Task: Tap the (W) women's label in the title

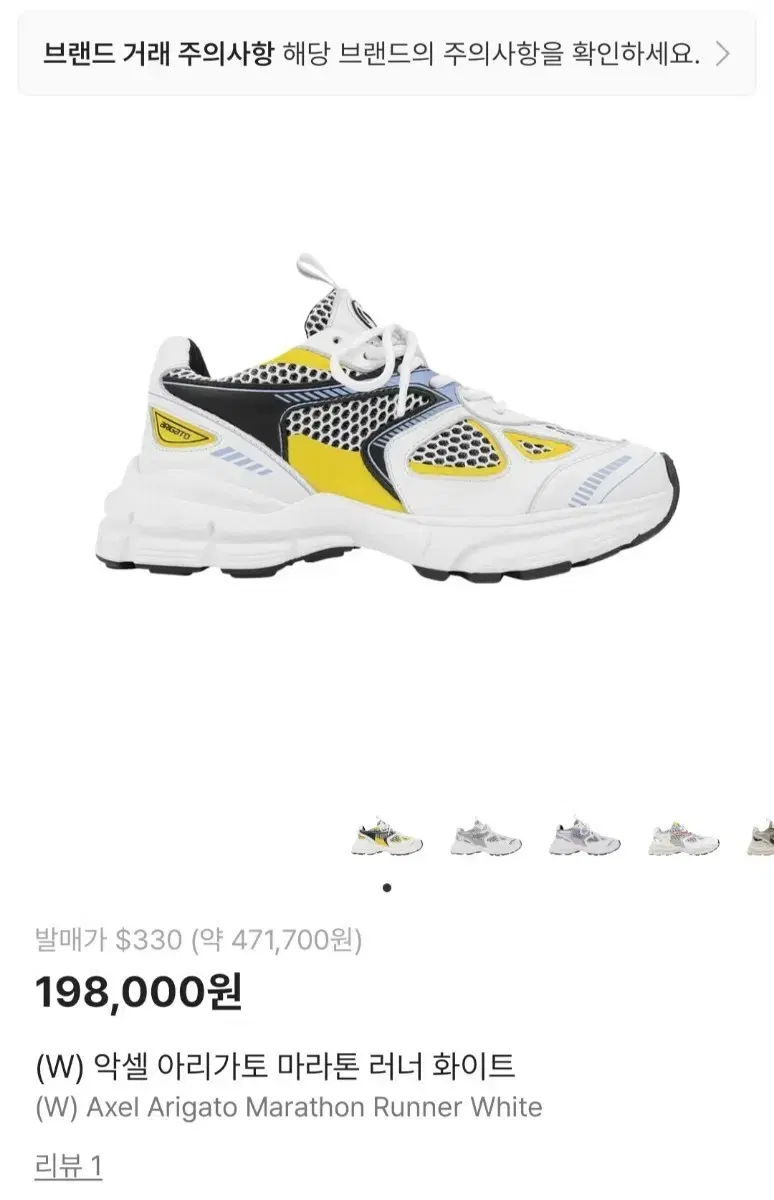Action: click(54, 1070)
